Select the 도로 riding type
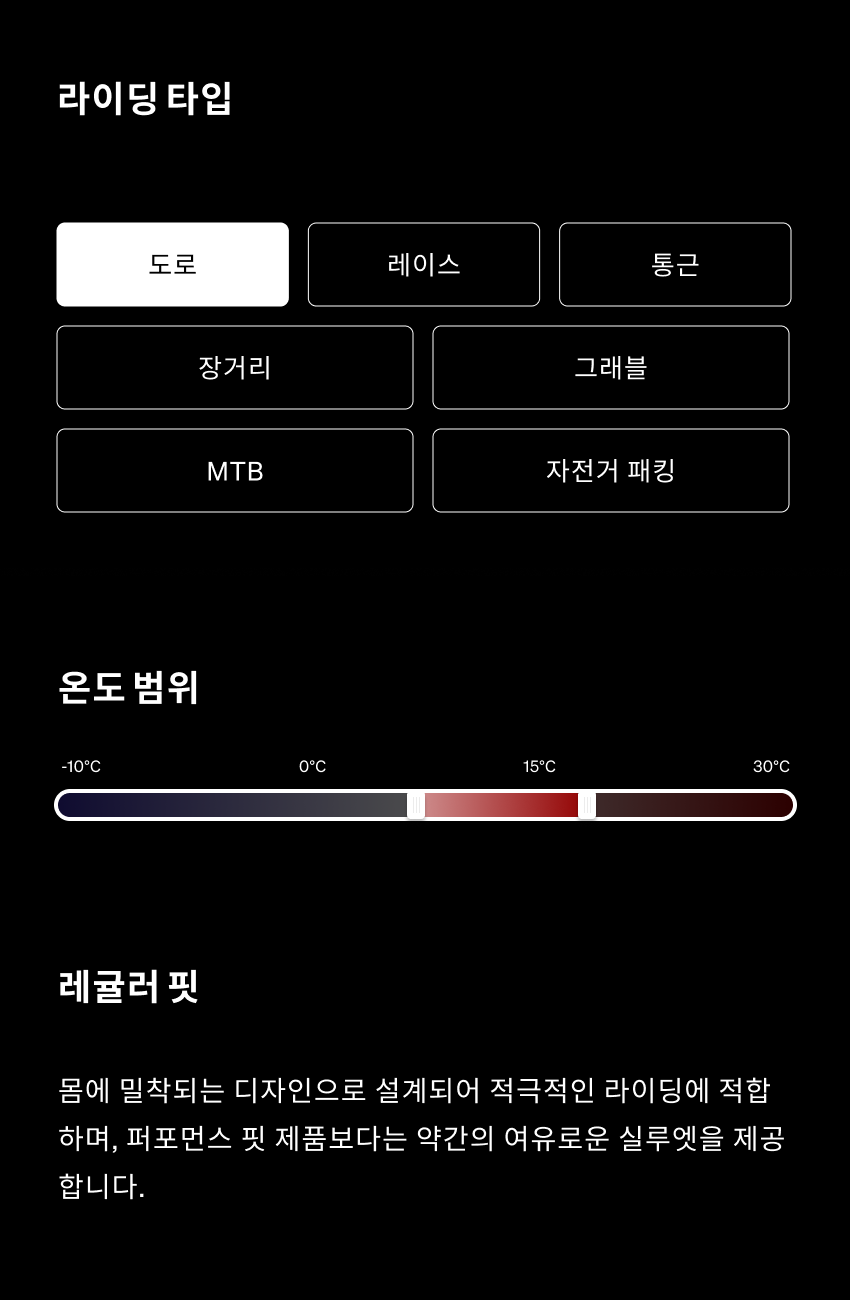 [x=172, y=264]
